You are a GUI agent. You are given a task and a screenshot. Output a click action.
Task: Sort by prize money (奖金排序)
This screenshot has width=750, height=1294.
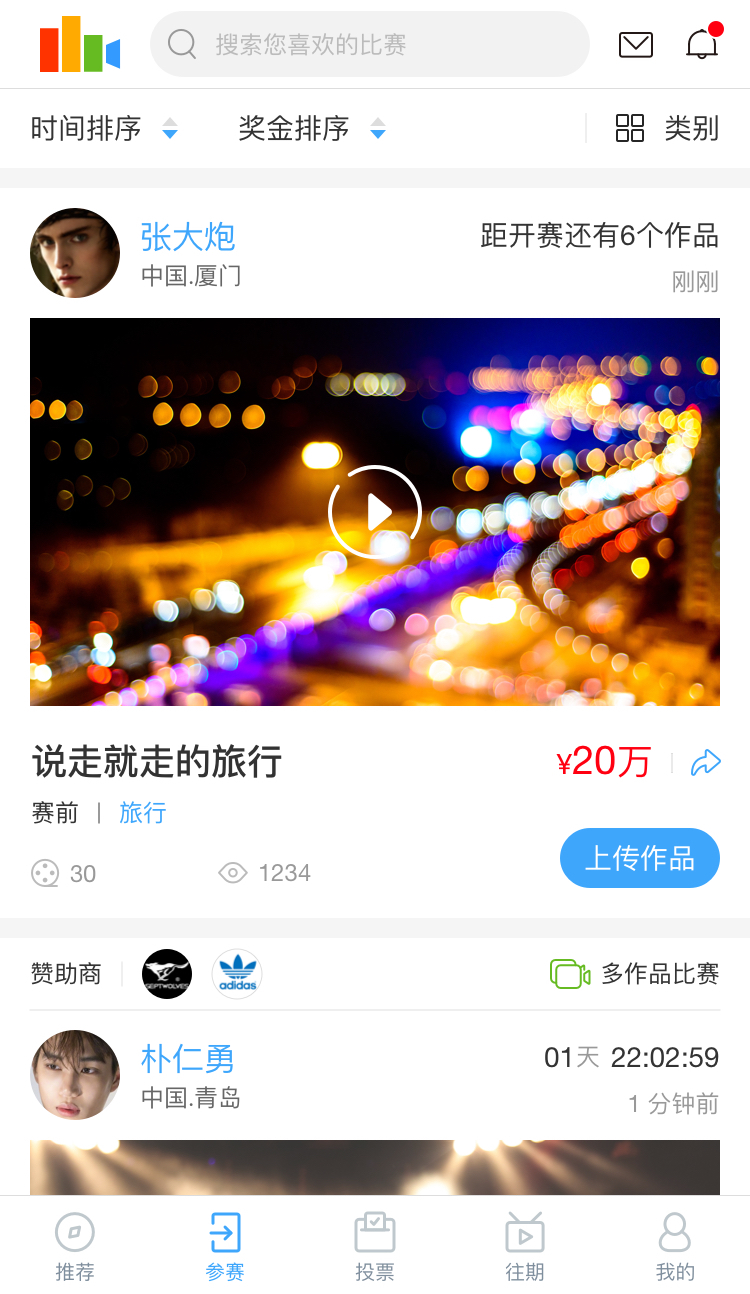point(311,128)
